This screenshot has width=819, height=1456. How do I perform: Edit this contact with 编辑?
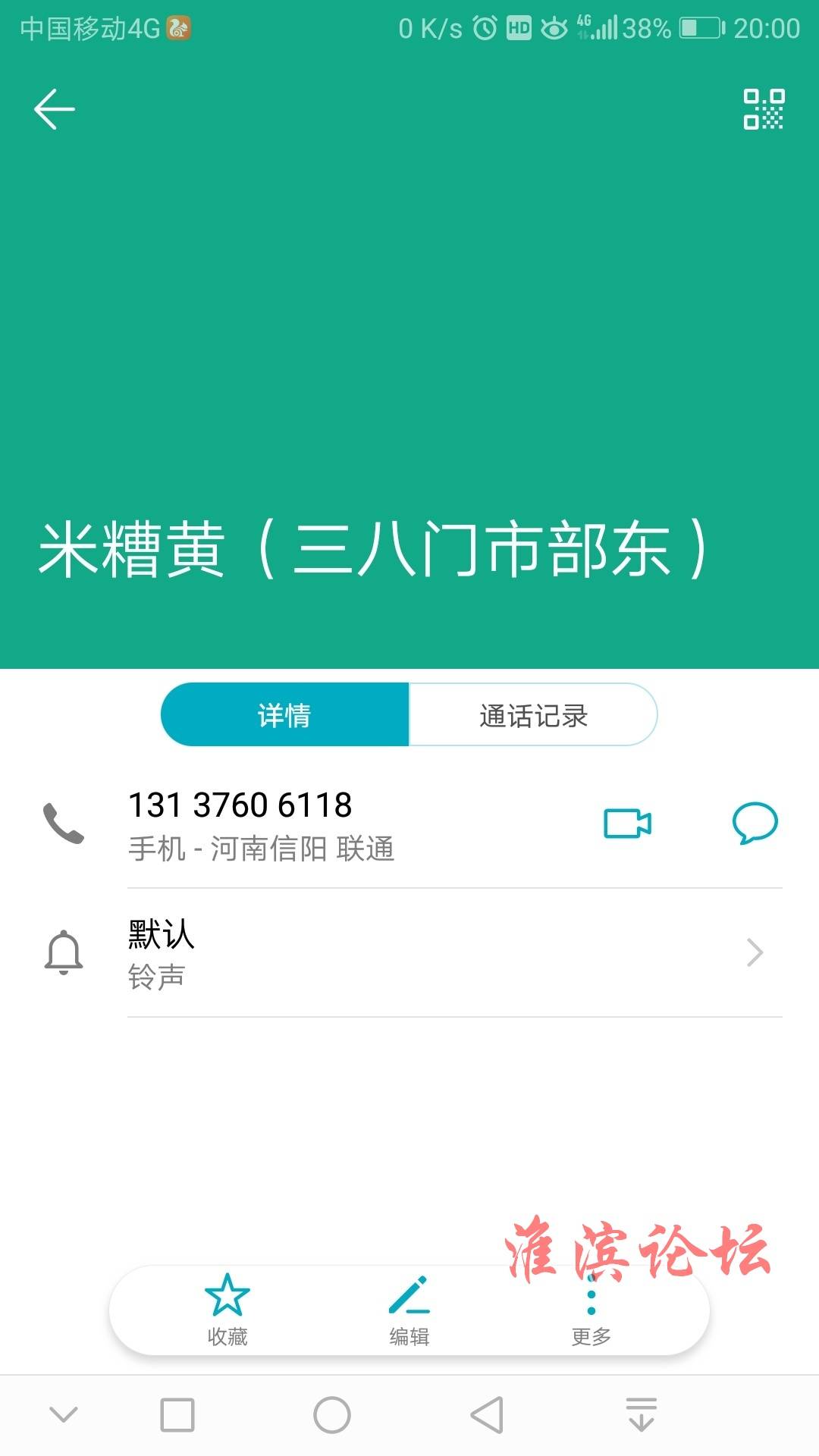coord(409,1310)
